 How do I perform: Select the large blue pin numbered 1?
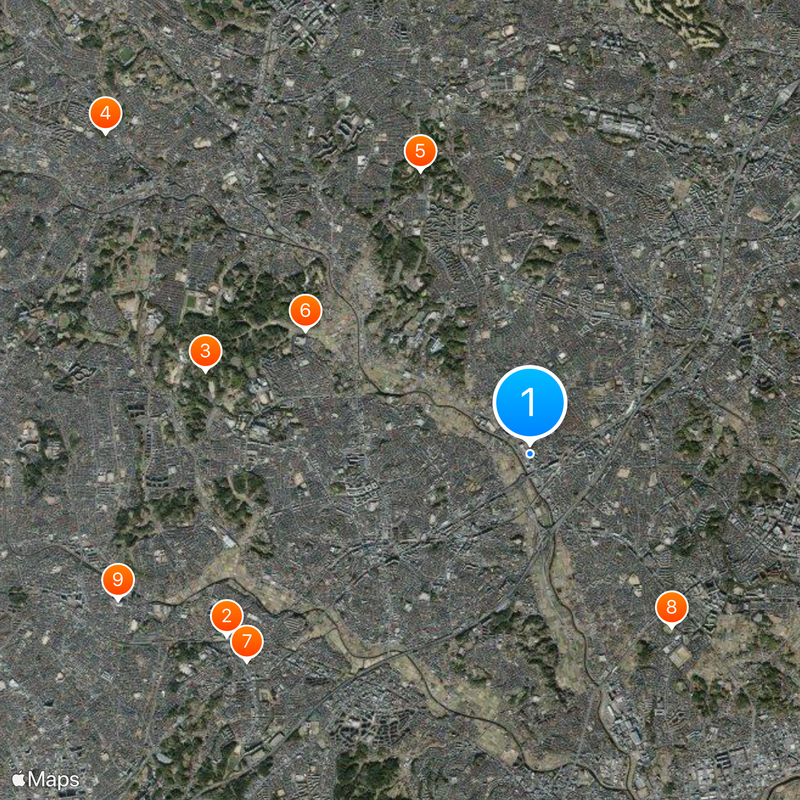(x=530, y=402)
